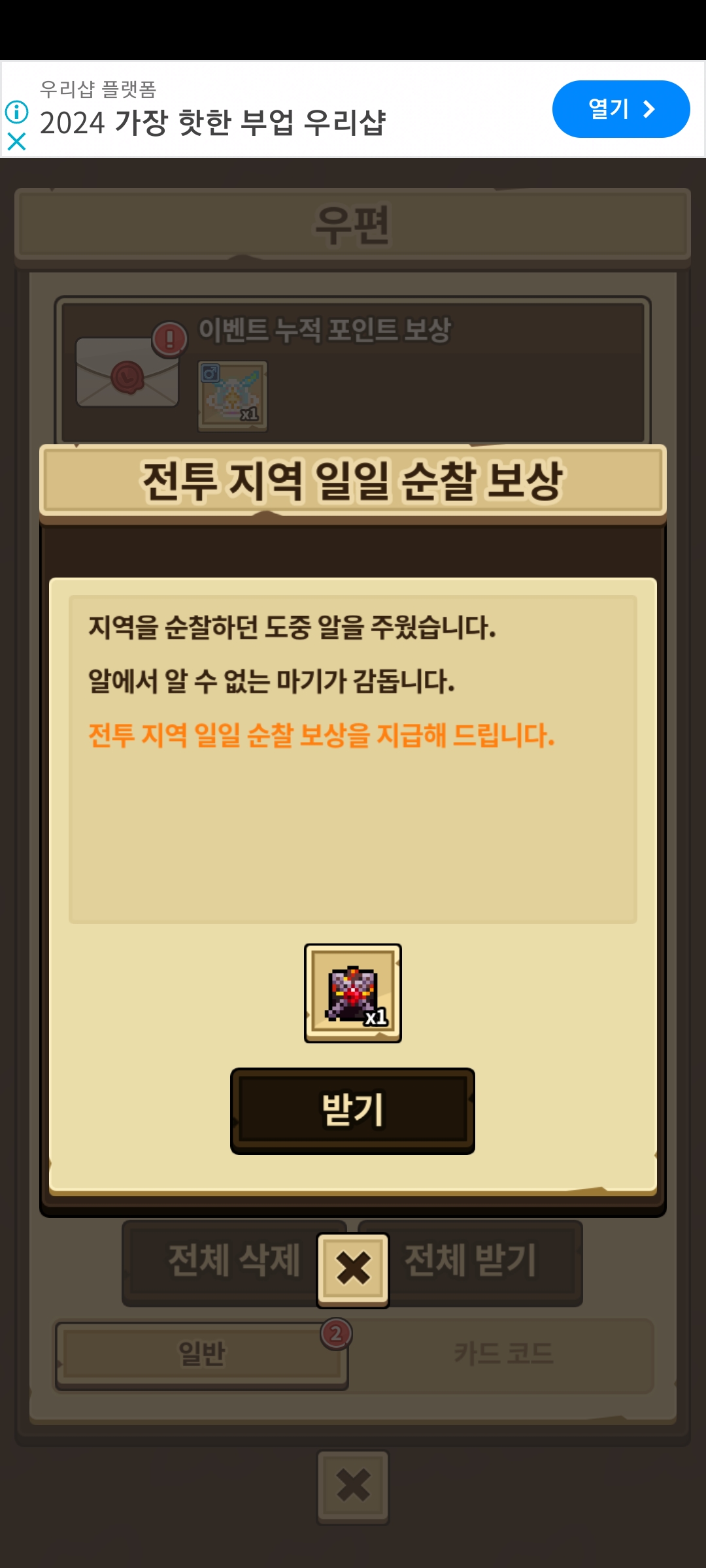This screenshot has height=1568, width=706.
Task: Open the ad info icon
Action: (16, 112)
